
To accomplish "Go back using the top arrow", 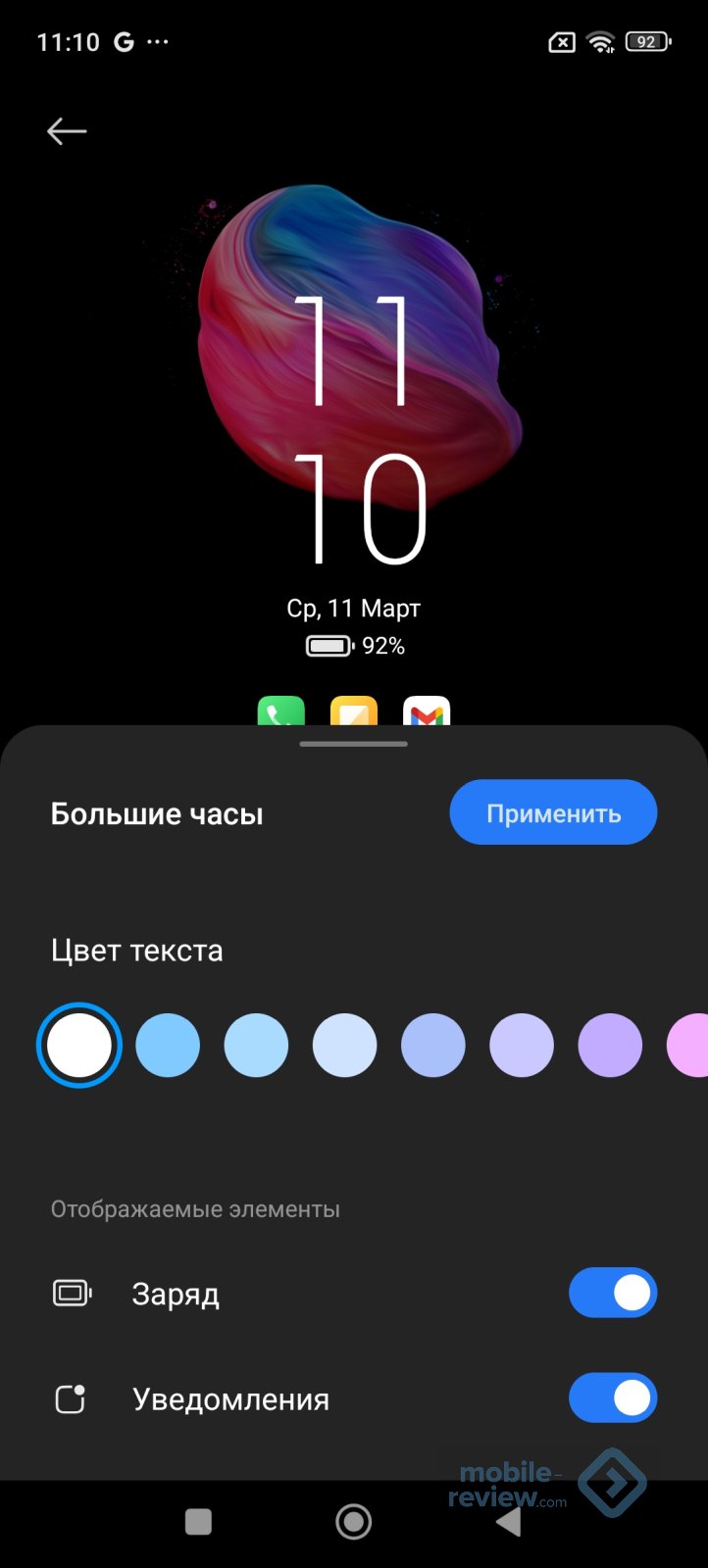I will click(67, 130).
